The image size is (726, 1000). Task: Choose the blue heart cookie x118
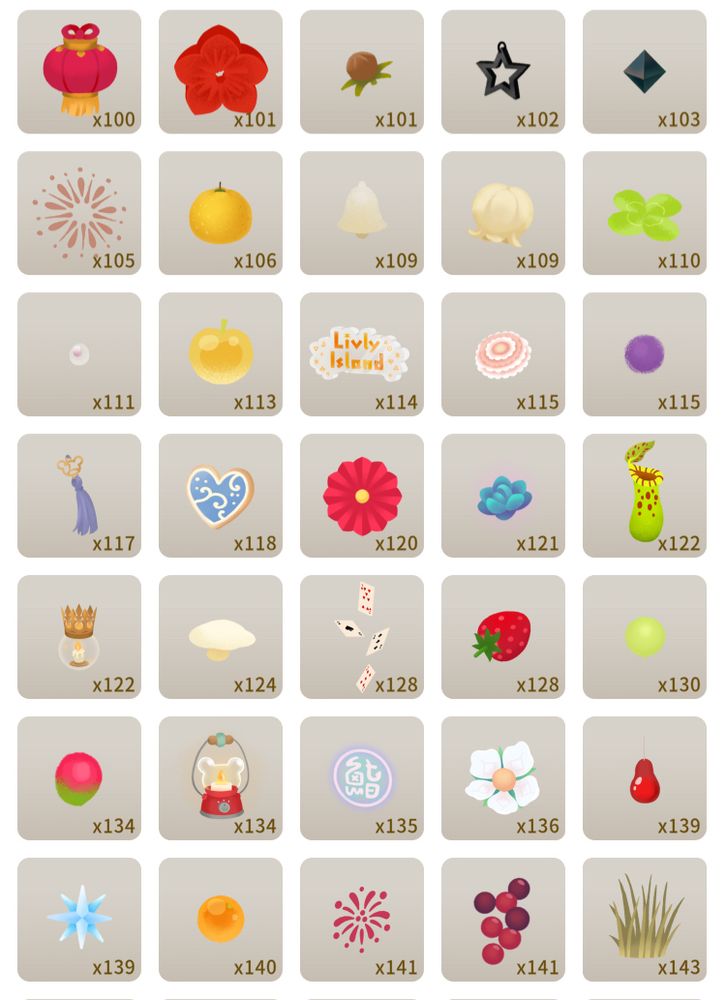(x=221, y=496)
